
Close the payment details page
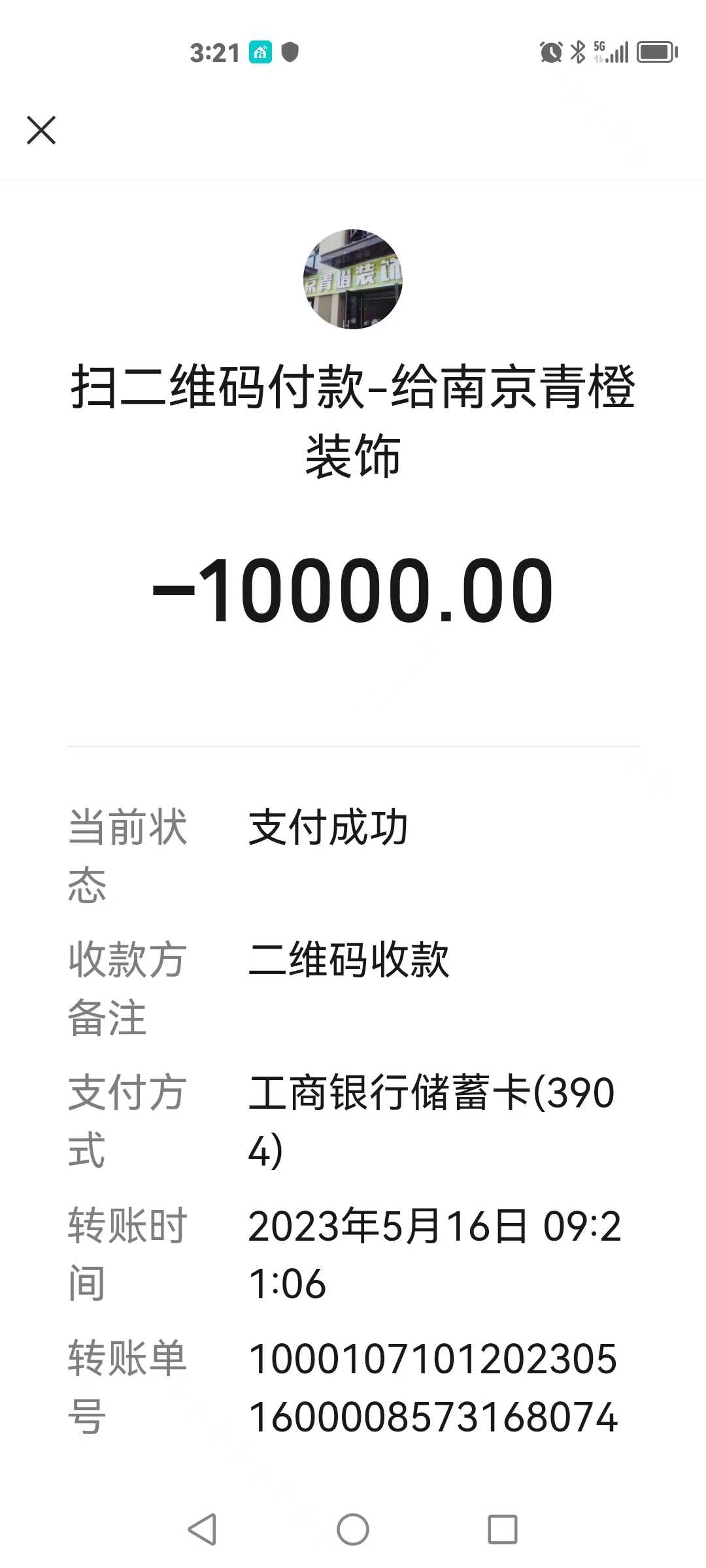(x=41, y=129)
